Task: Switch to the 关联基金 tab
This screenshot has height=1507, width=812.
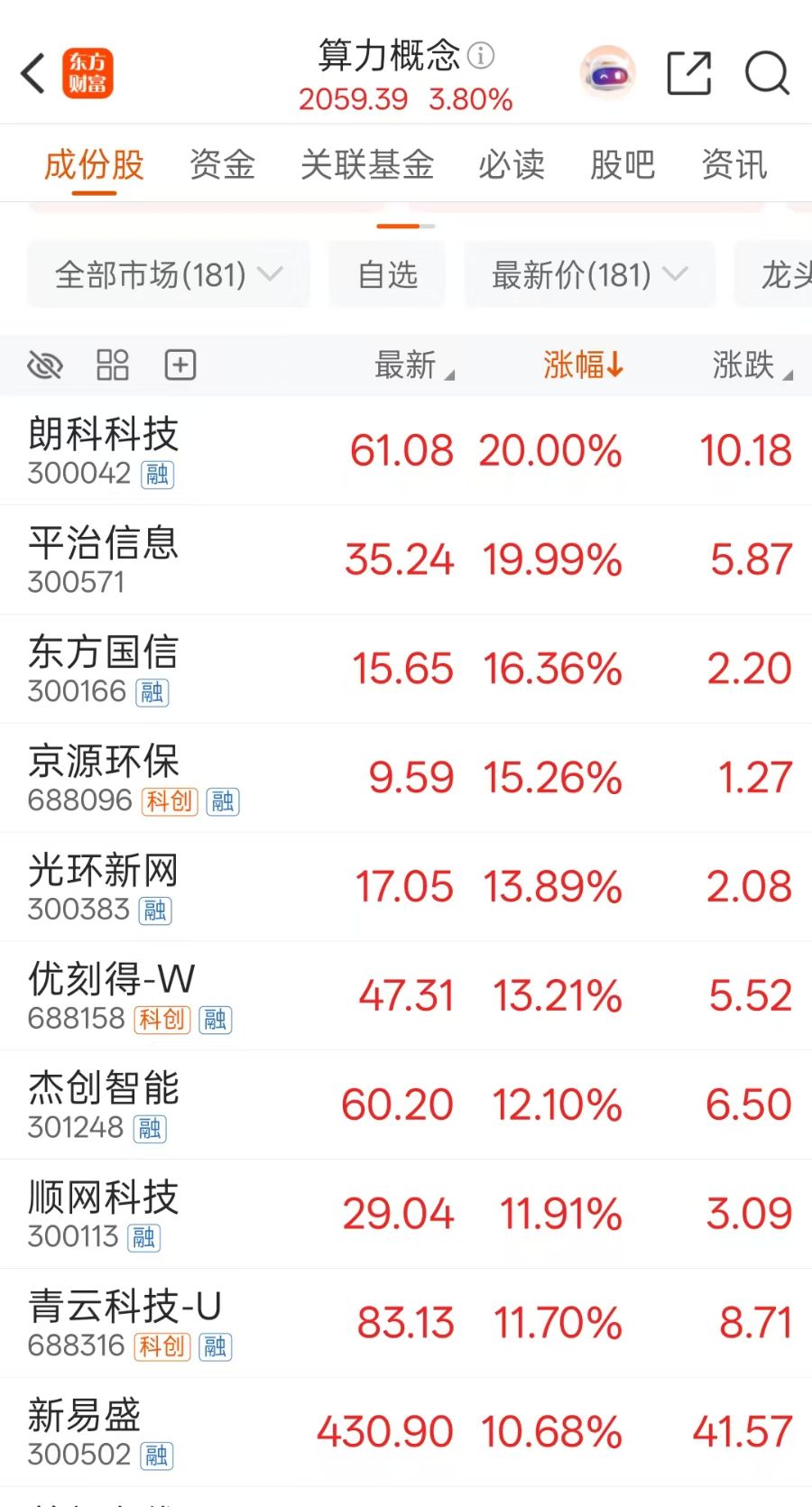Action: tap(367, 165)
